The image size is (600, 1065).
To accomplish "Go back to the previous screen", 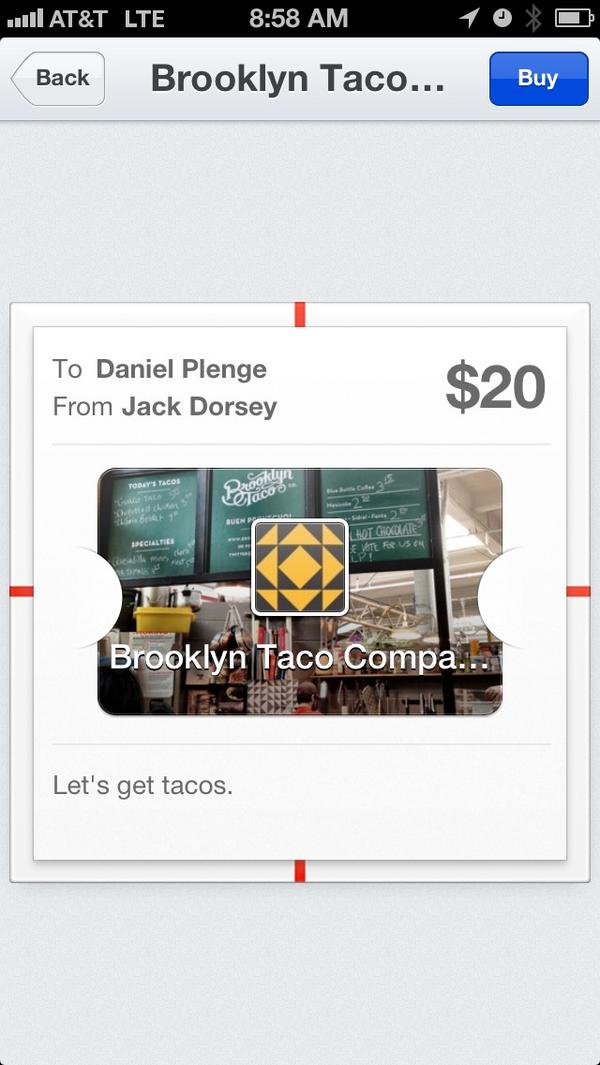I will (x=58, y=78).
